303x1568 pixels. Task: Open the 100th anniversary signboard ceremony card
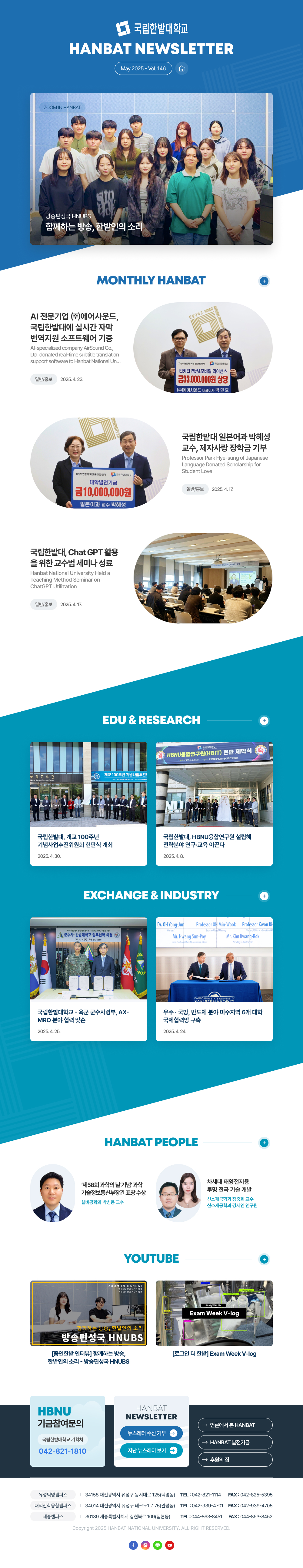(88, 804)
